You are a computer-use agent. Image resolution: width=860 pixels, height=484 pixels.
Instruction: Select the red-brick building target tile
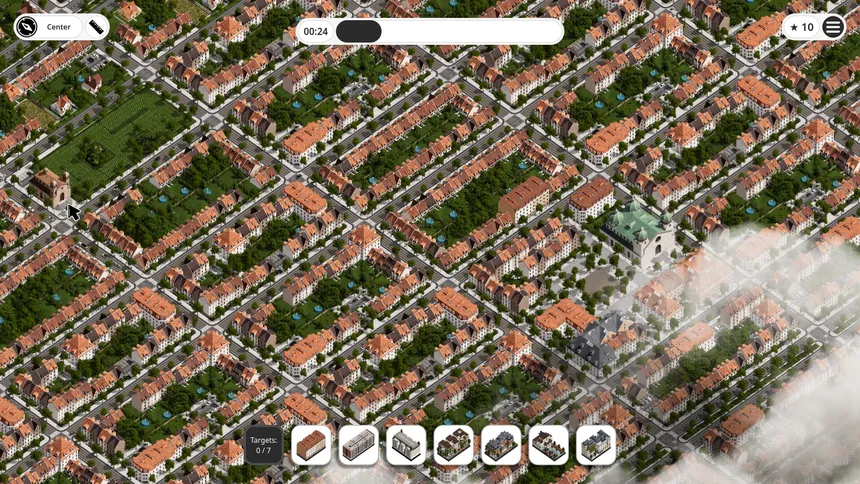[x=311, y=445]
